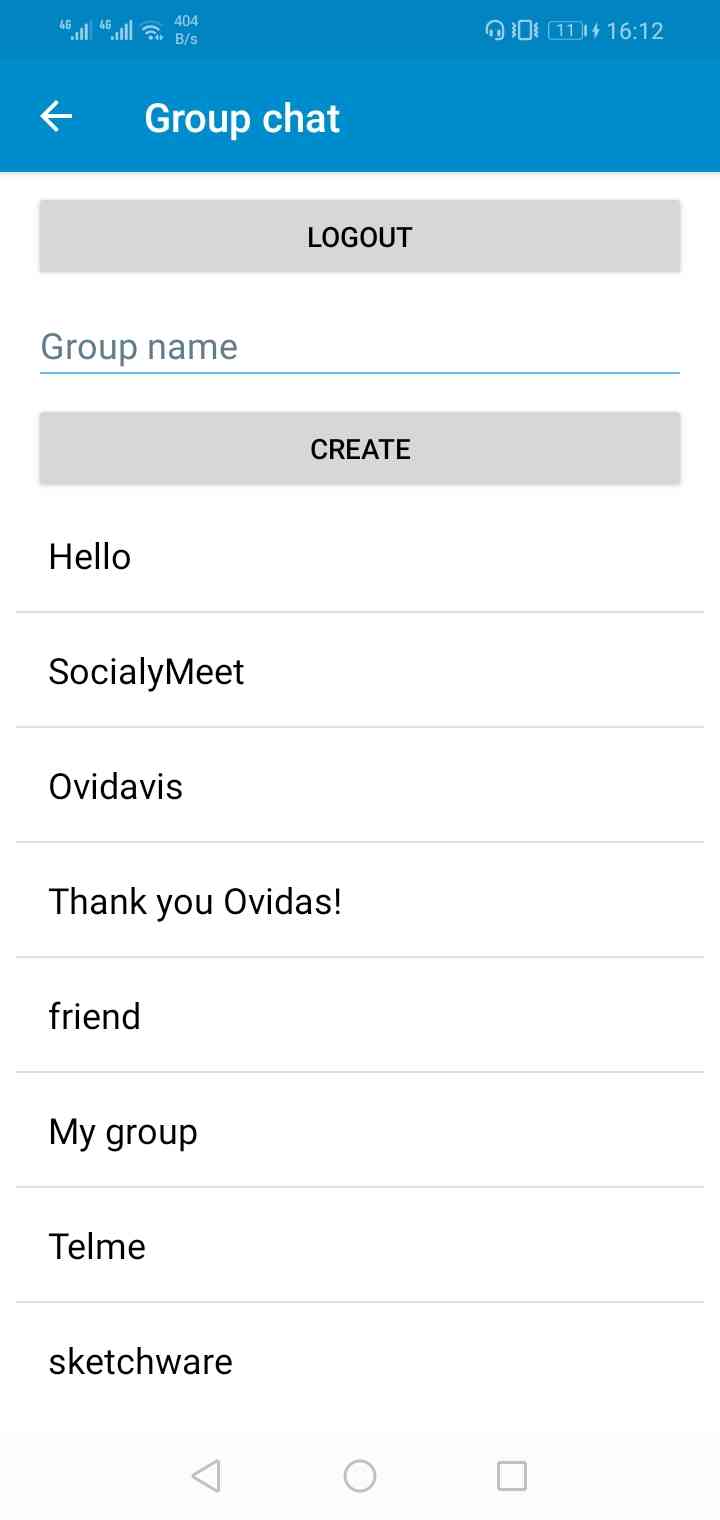Open recent apps from navigation bar

pos(512,1476)
